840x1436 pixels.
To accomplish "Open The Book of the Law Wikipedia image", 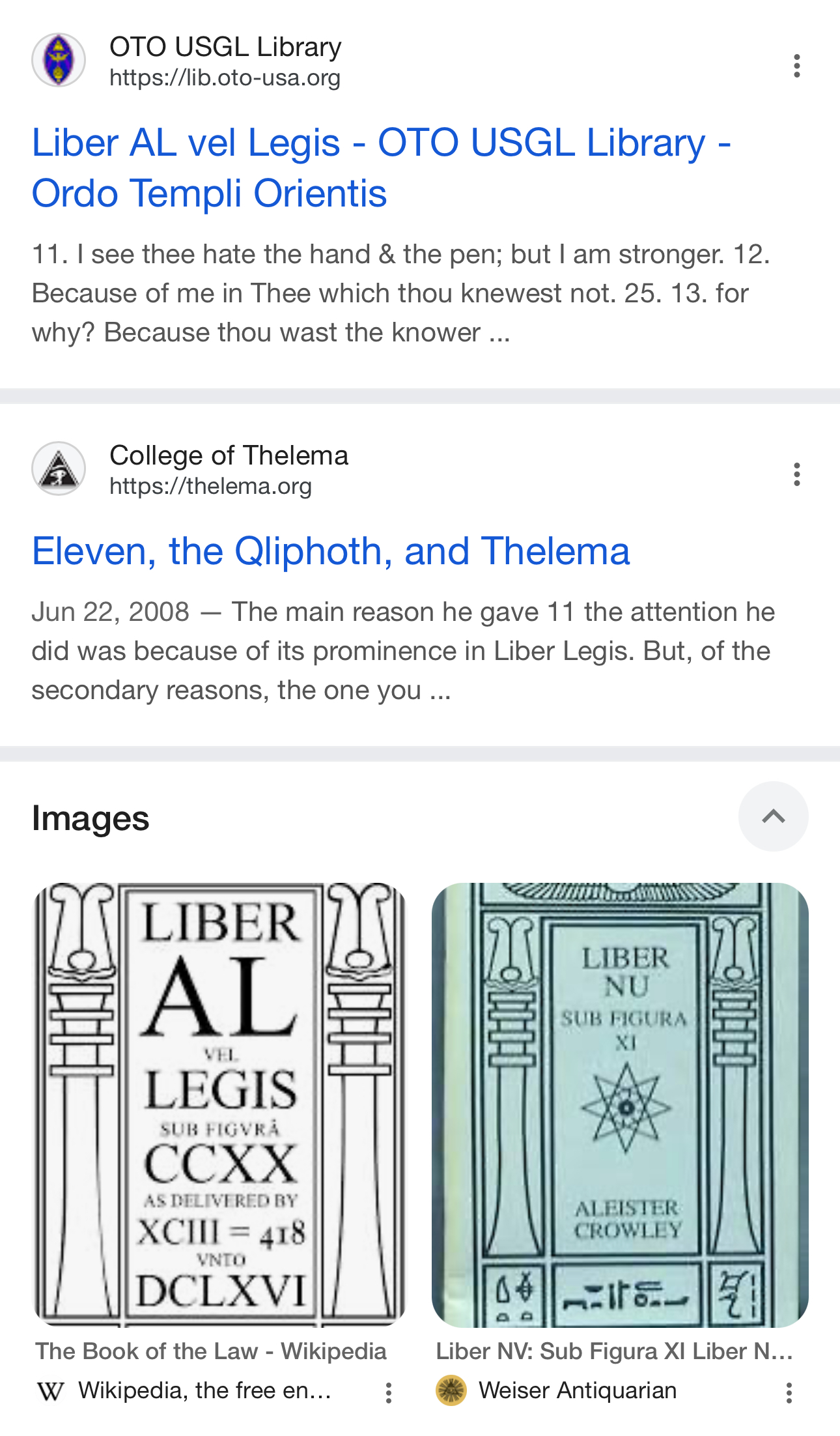I will pyautogui.click(x=220, y=1104).
